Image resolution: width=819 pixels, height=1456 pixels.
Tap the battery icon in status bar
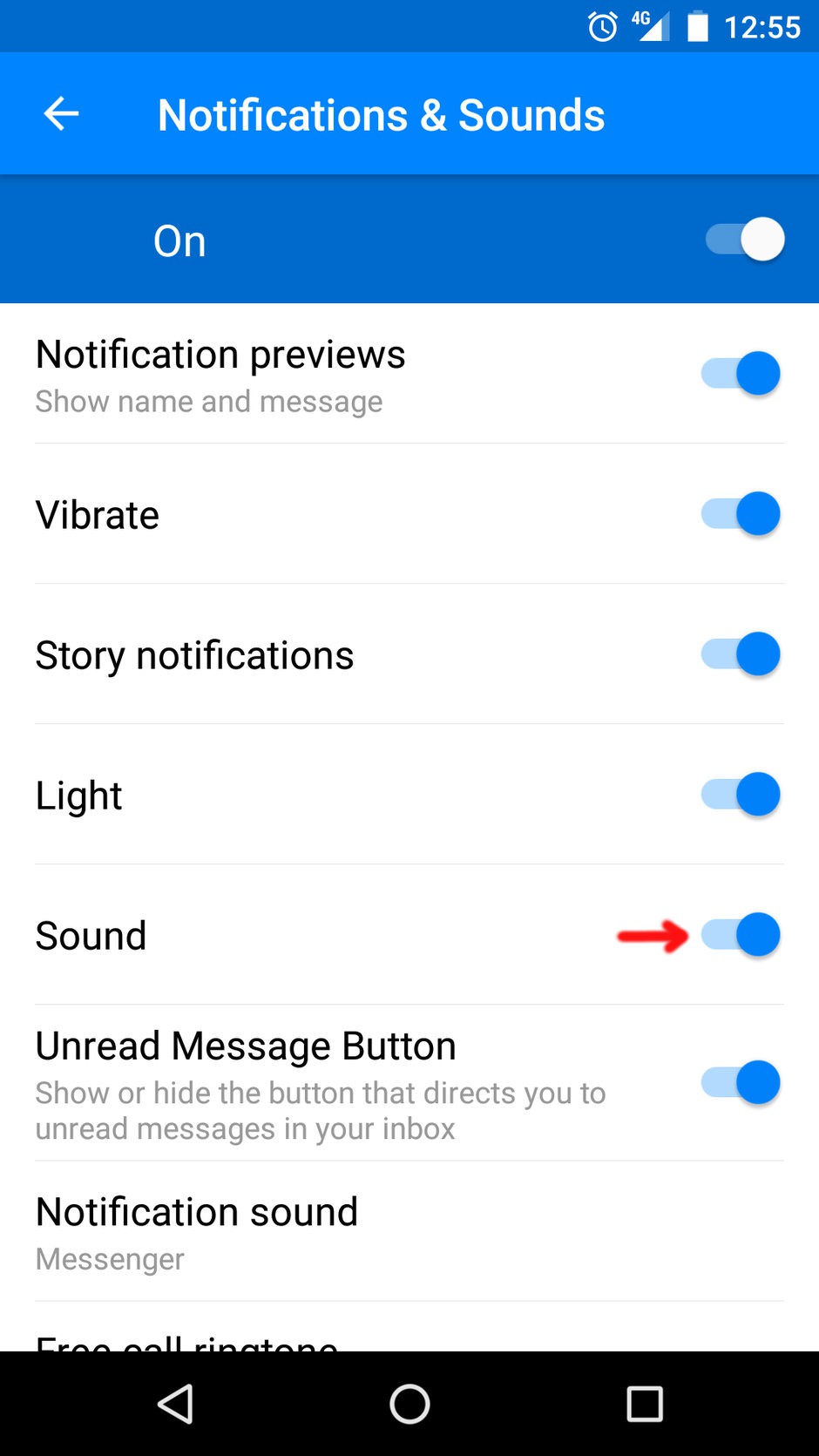697,26
